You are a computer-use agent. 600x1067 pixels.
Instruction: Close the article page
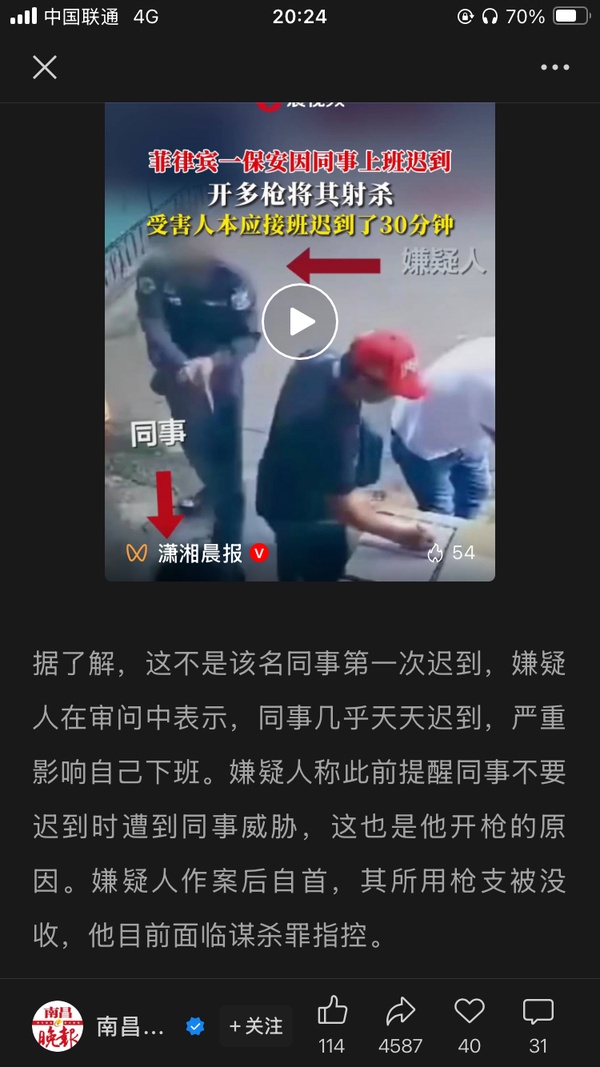click(45, 67)
